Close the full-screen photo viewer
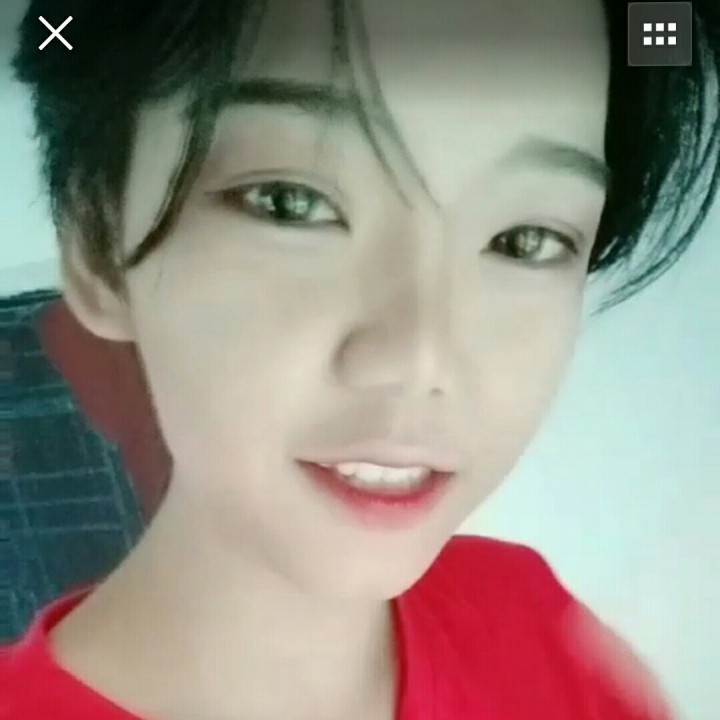The width and height of the screenshot is (720, 720). click(56, 33)
